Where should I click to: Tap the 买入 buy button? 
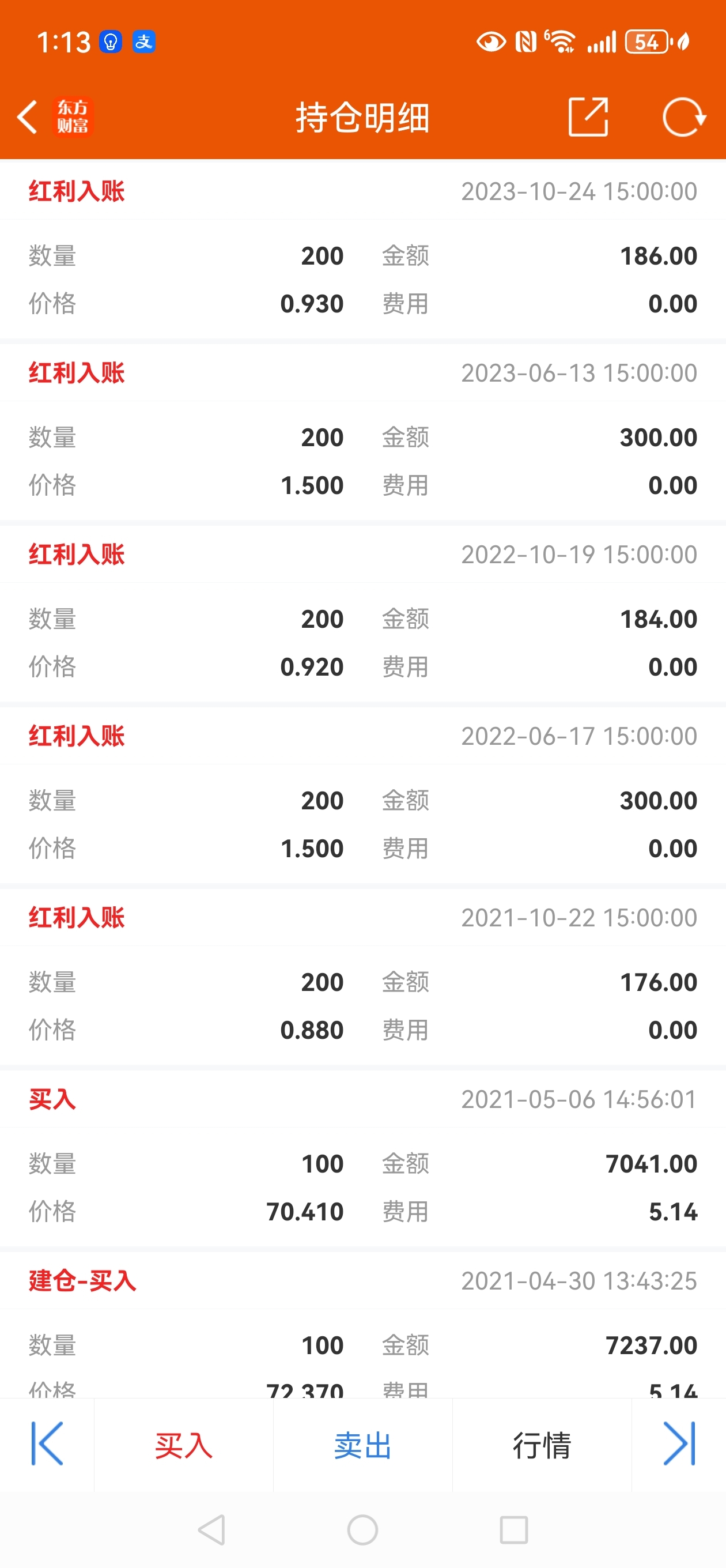pyautogui.click(x=184, y=1445)
